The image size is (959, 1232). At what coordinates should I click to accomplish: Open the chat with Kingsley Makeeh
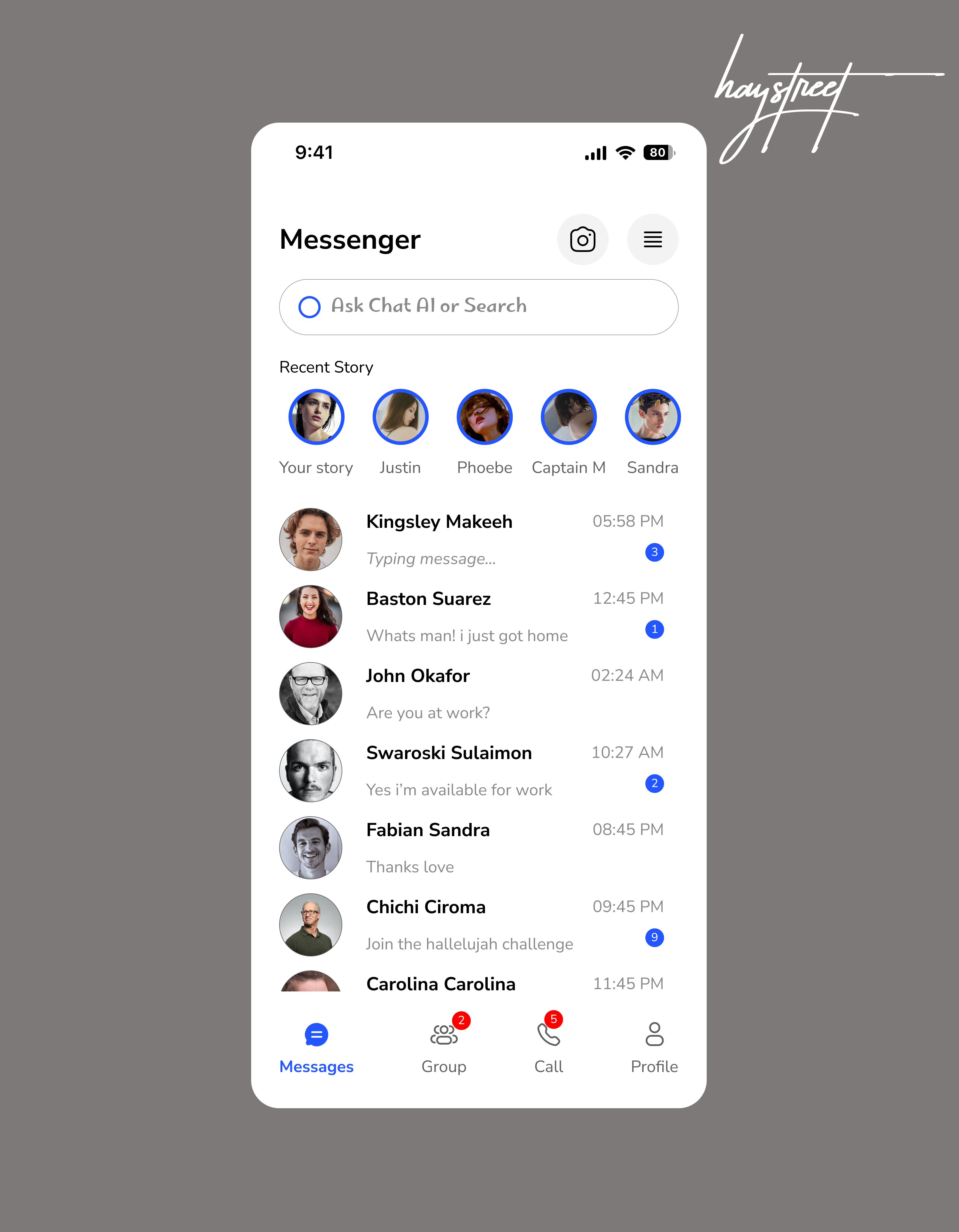471,539
